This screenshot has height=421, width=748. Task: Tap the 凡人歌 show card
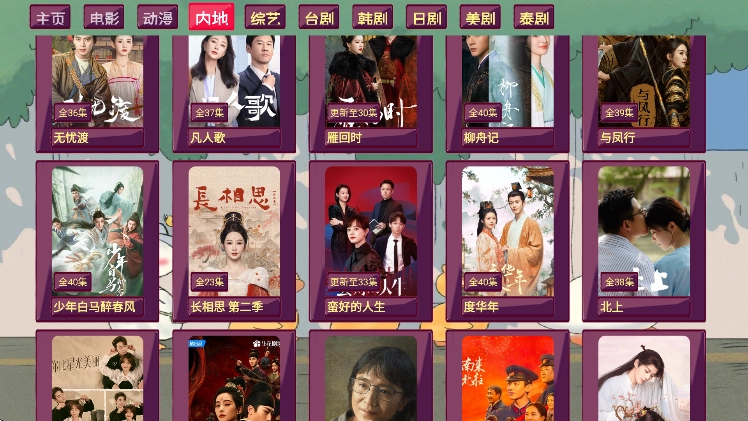234,90
